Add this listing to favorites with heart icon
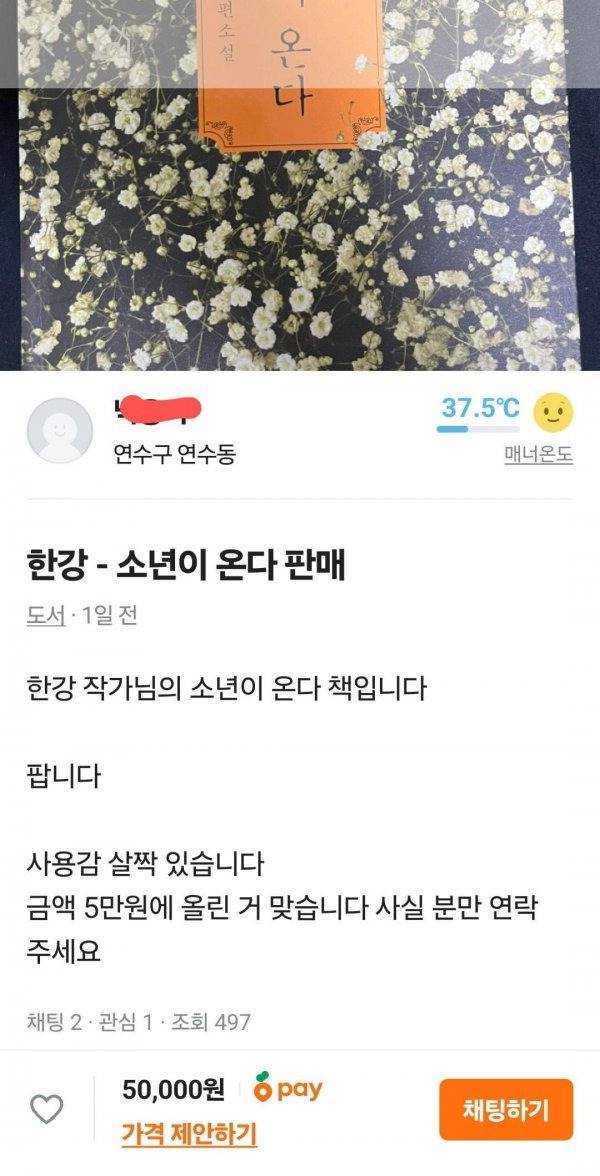600x1176 pixels. (47, 1109)
